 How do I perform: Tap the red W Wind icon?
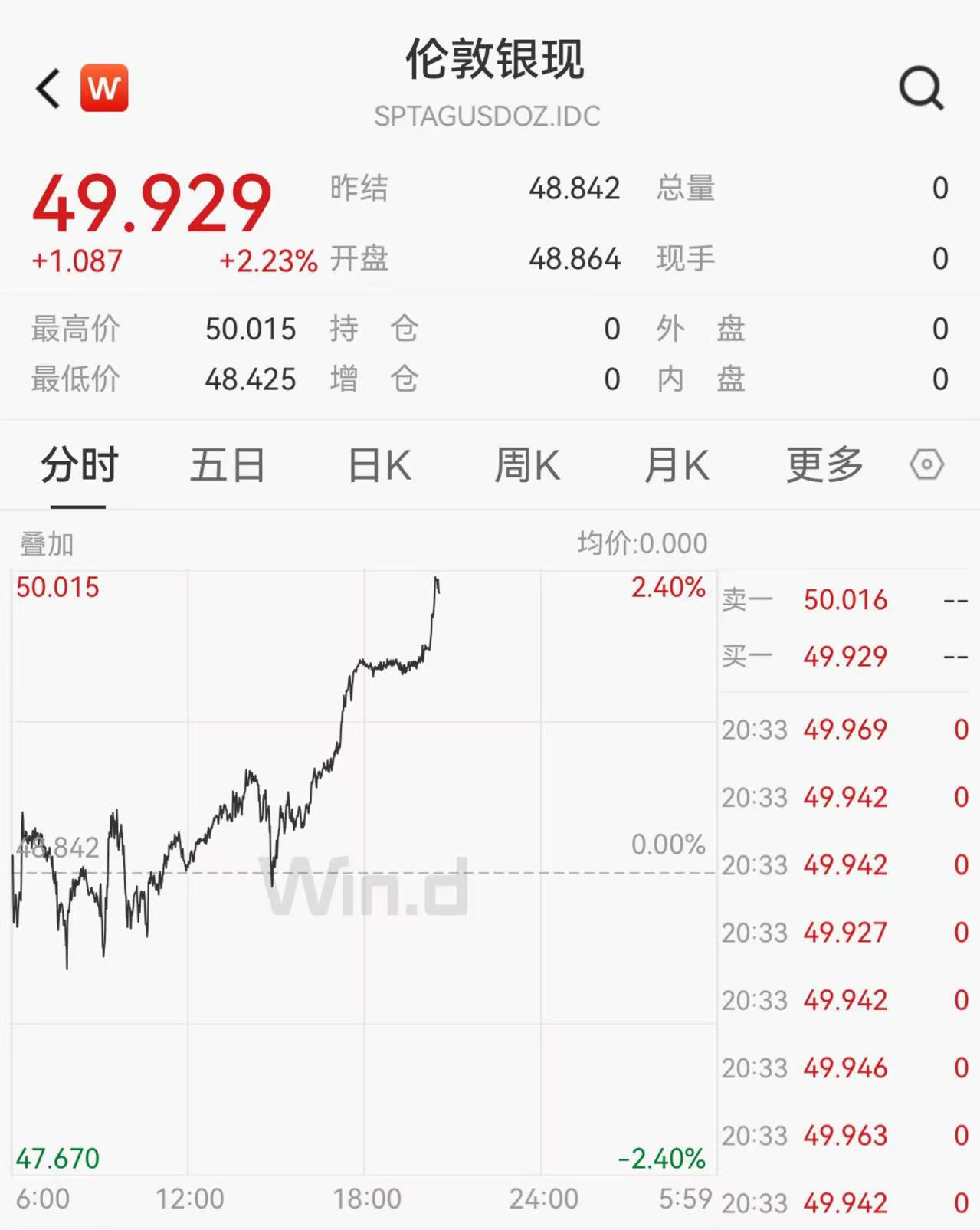[104, 88]
